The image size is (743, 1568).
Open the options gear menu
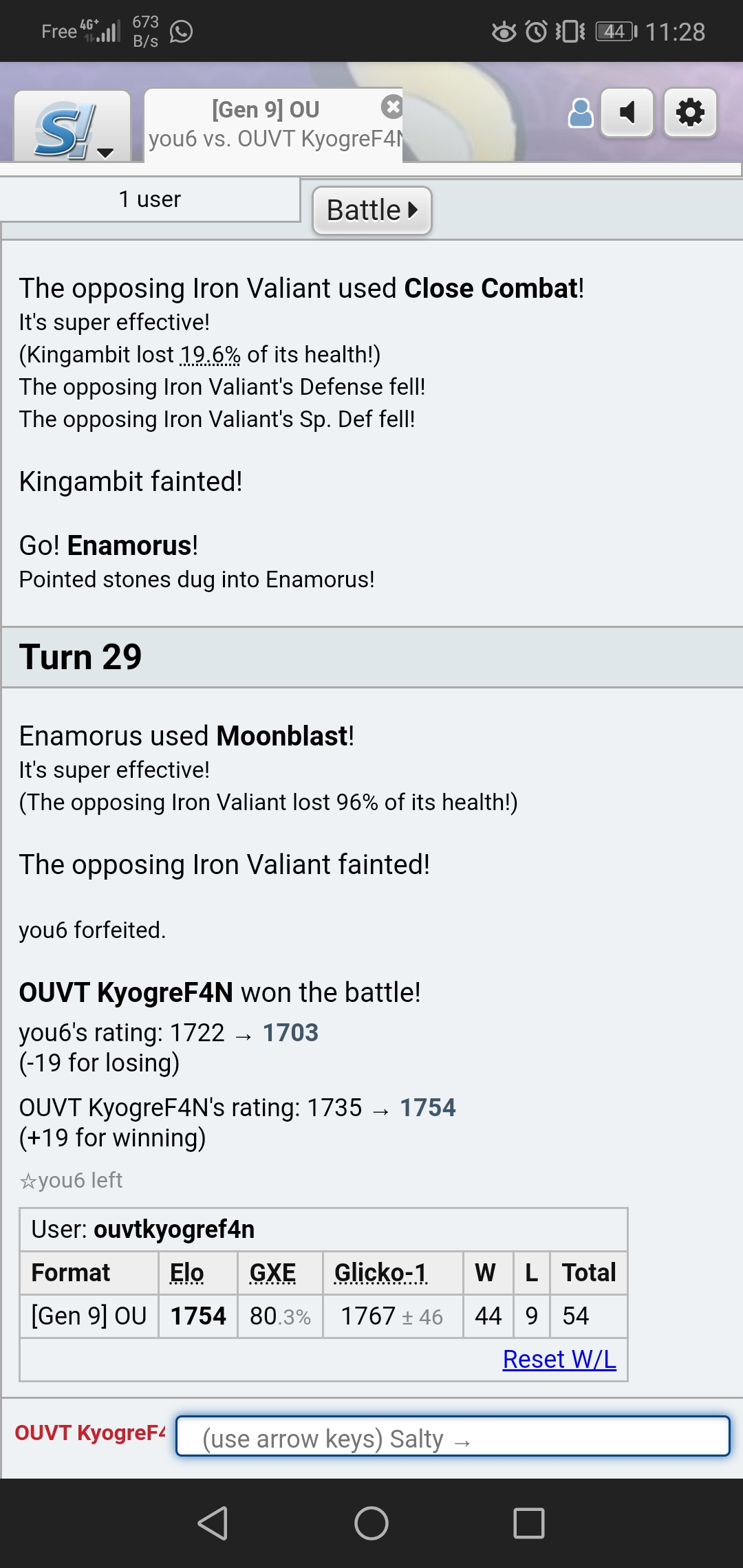pyautogui.click(x=690, y=113)
